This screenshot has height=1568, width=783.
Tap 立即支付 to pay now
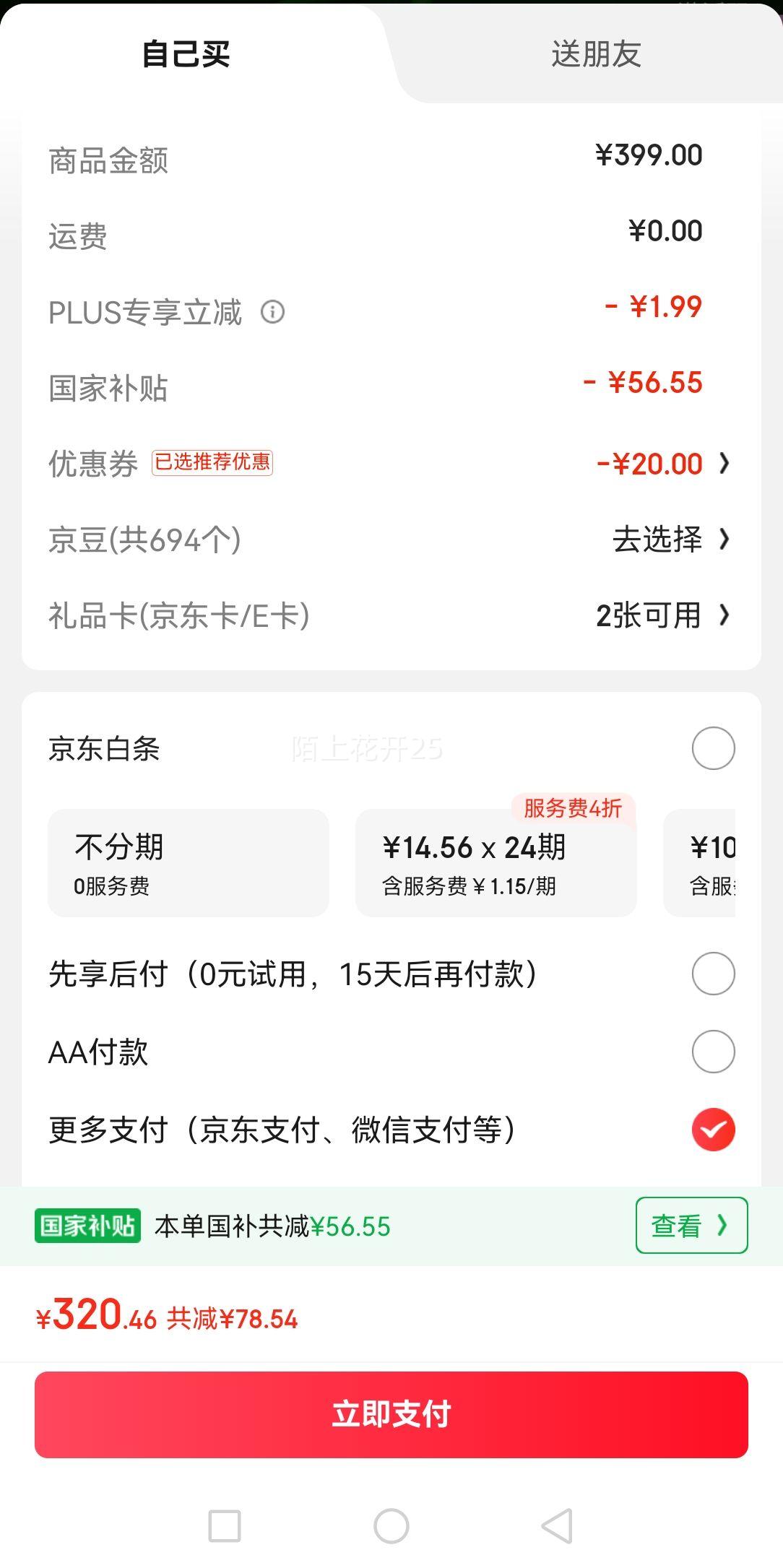coord(391,1414)
